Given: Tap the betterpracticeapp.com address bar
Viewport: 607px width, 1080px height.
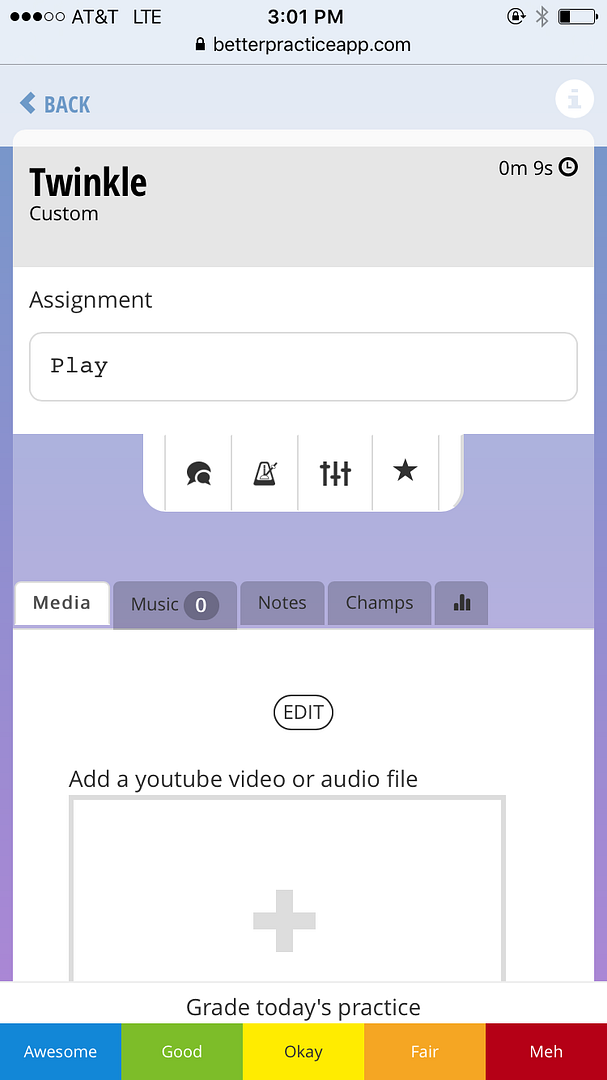Looking at the screenshot, I should pos(303,45).
